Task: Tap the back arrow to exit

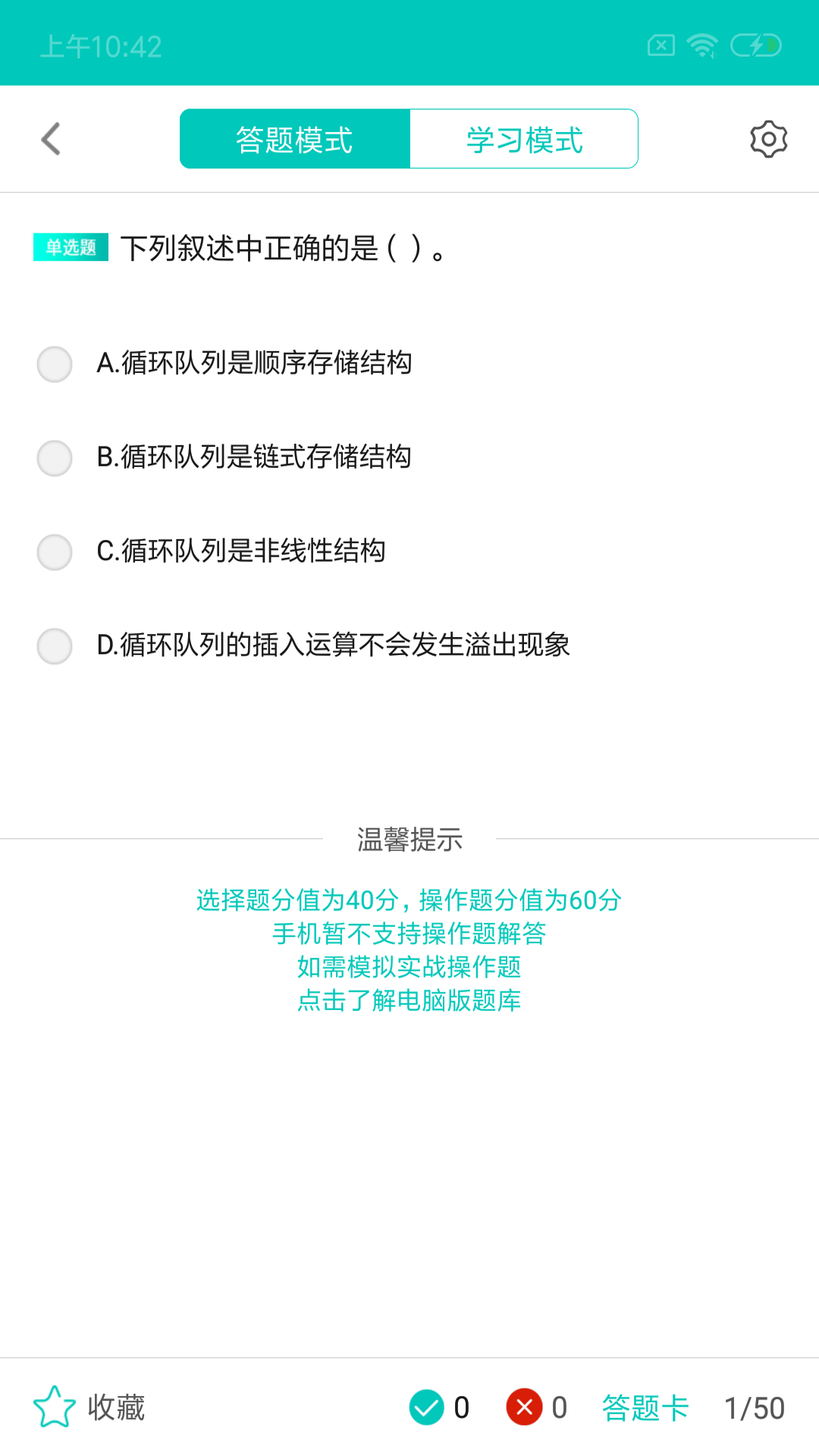Action: [50, 138]
